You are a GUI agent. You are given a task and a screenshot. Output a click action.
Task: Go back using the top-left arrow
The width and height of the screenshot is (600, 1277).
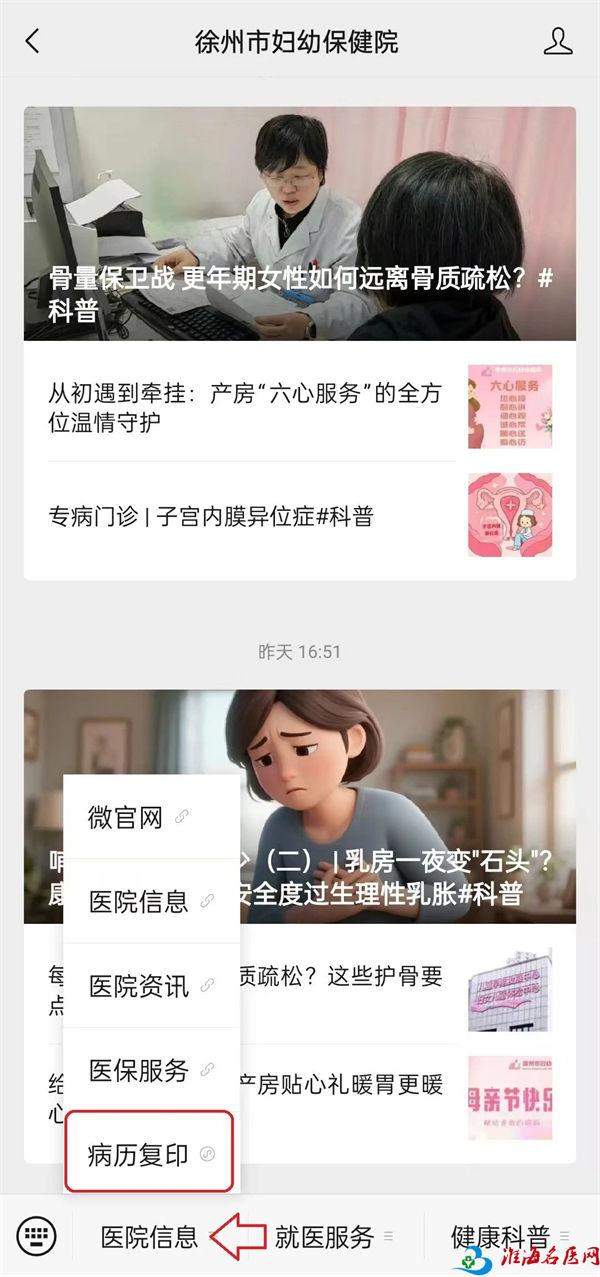(33, 41)
